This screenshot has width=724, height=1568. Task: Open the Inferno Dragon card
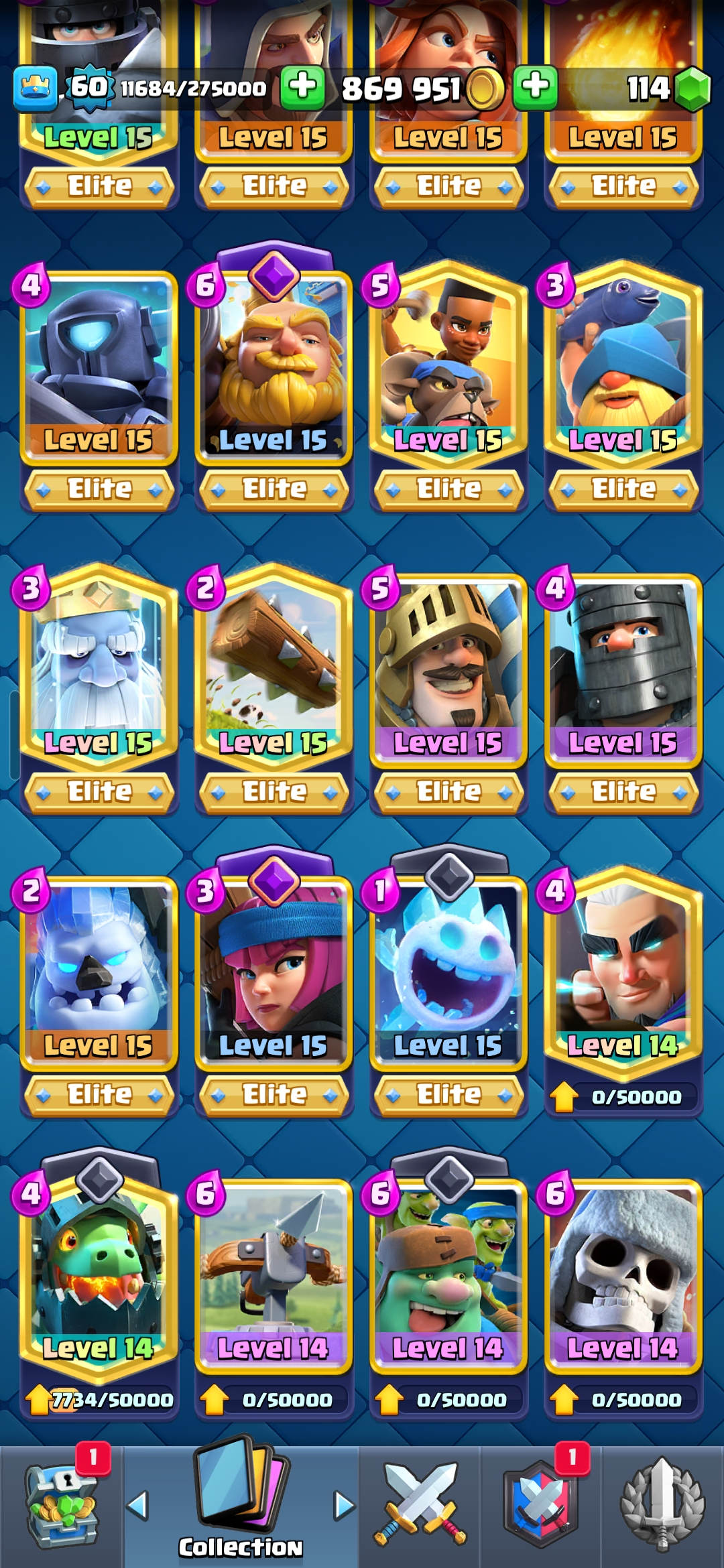(x=99, y=1273)
